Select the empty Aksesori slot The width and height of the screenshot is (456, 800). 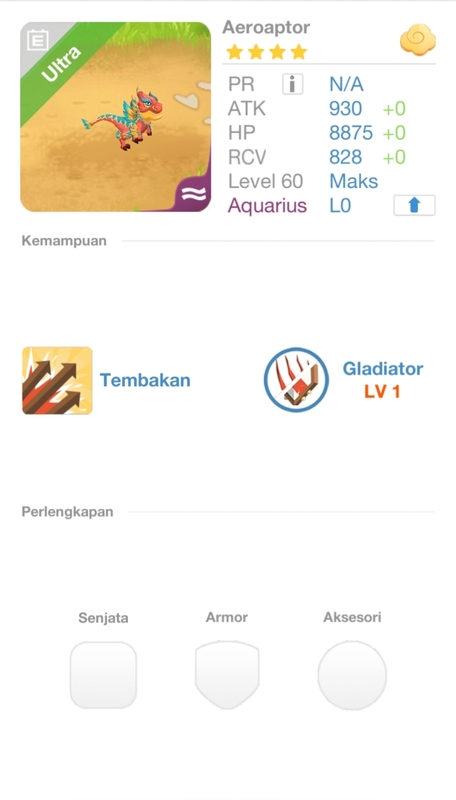(352, 675)
